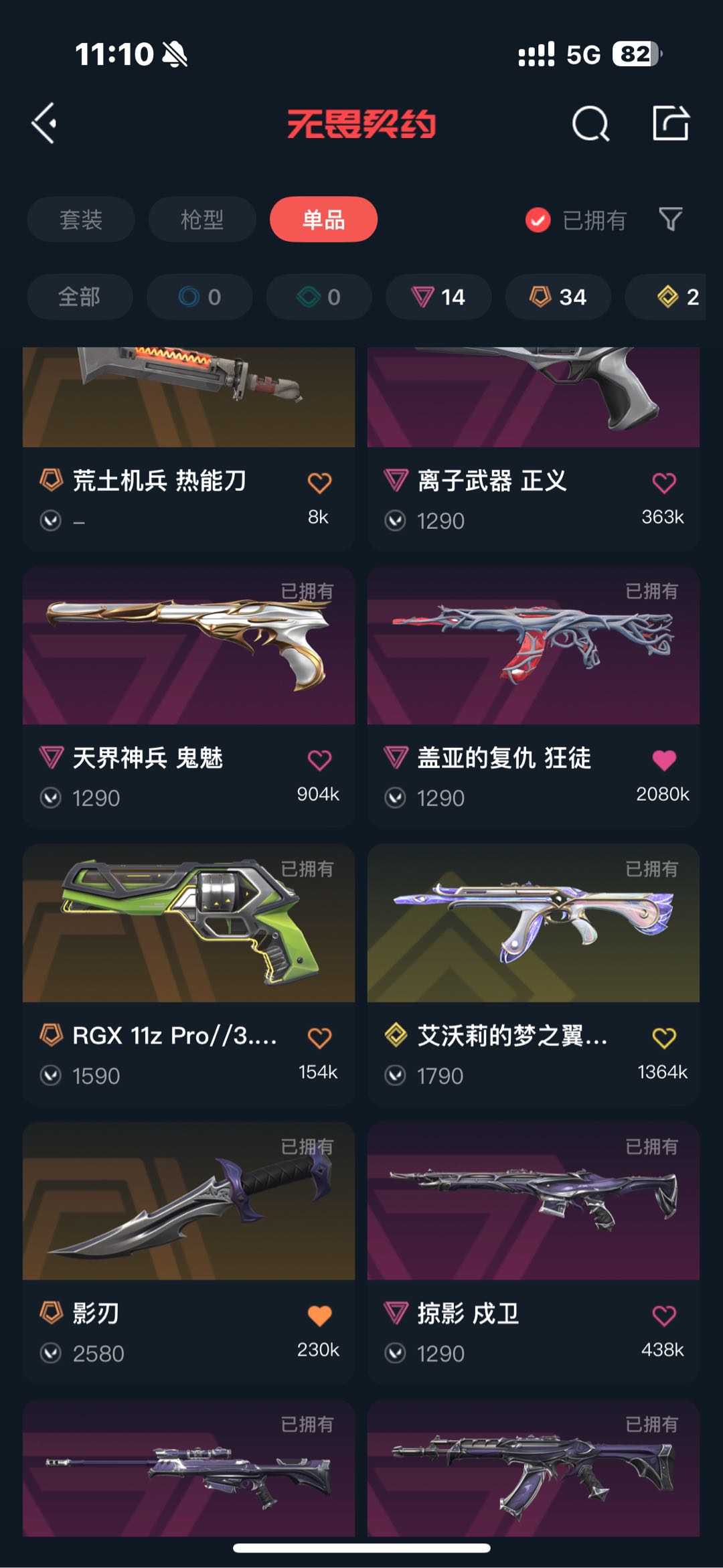The height and width of the screenshot is (1568, 723).
Task: Open the search icon in header
Action: pyautogui.click(x=590, y=123)
